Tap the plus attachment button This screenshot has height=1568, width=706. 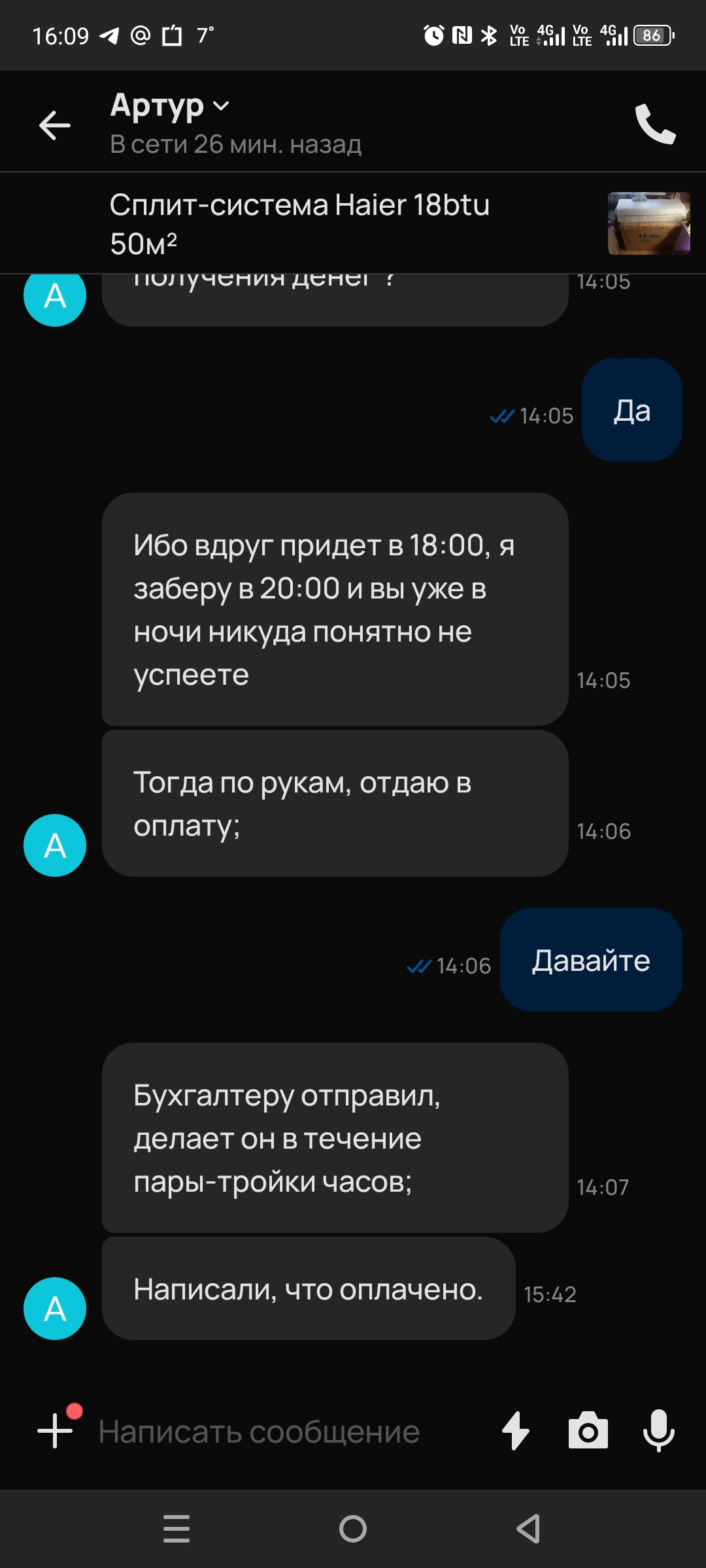[x=55, y=1431]
